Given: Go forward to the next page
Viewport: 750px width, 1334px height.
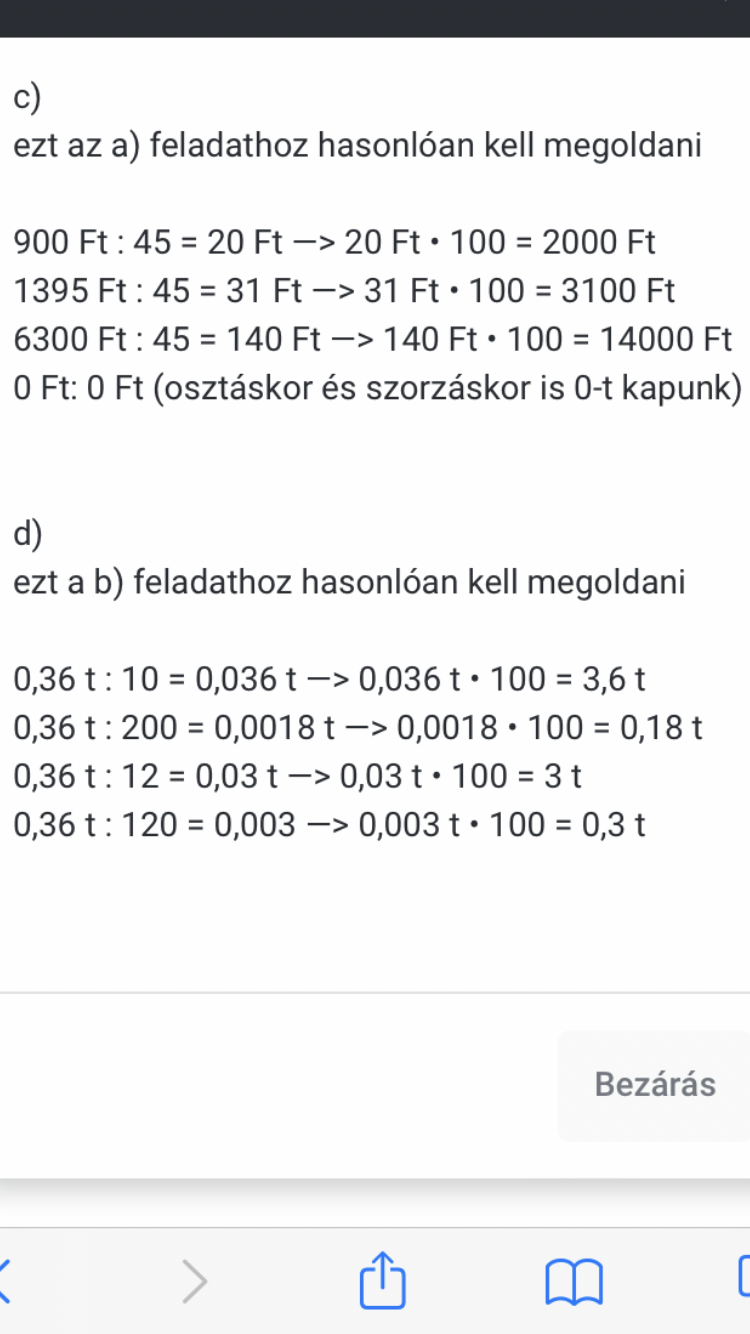Looking at the screenshot, I should (x=196, y=1279).
